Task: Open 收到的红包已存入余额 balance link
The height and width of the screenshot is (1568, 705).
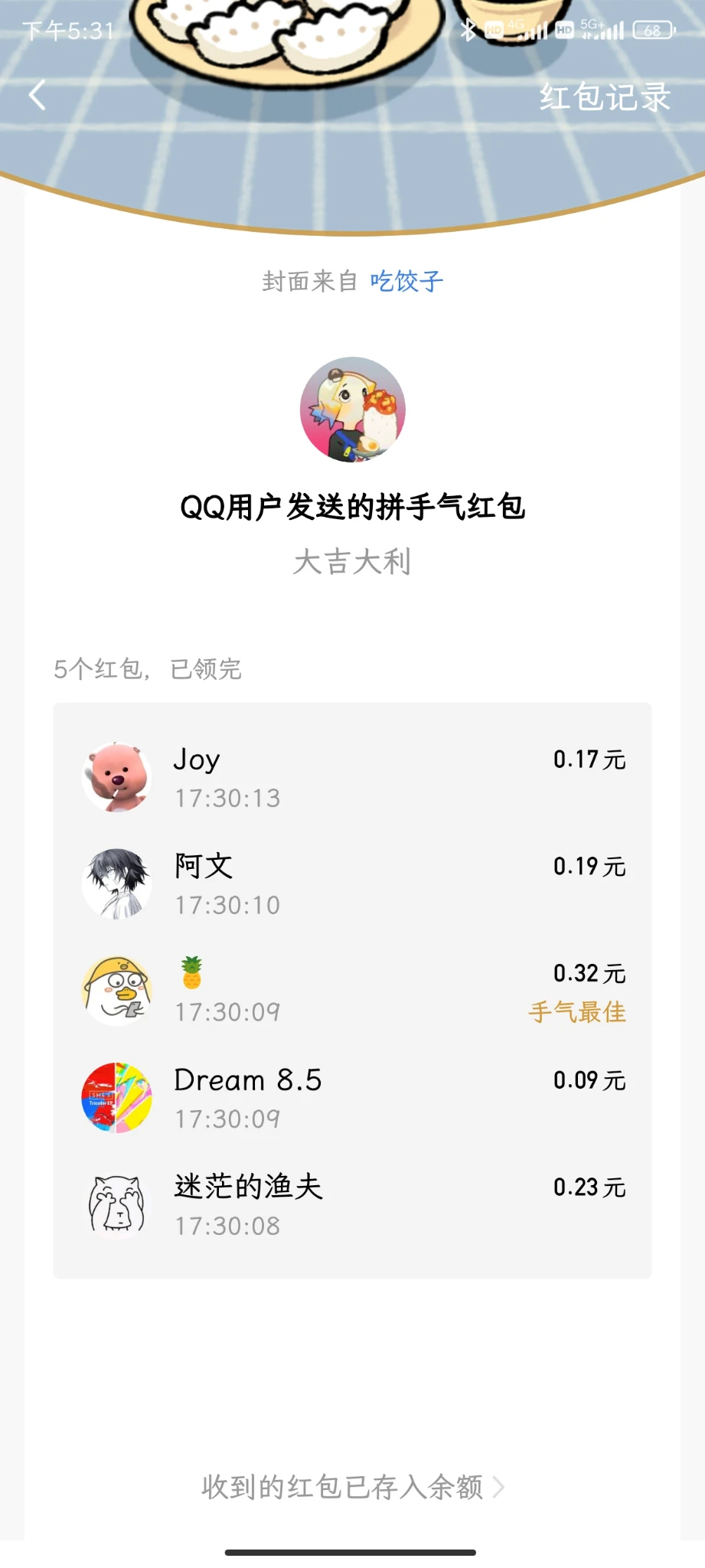Action: click(x=352, y=1487)
